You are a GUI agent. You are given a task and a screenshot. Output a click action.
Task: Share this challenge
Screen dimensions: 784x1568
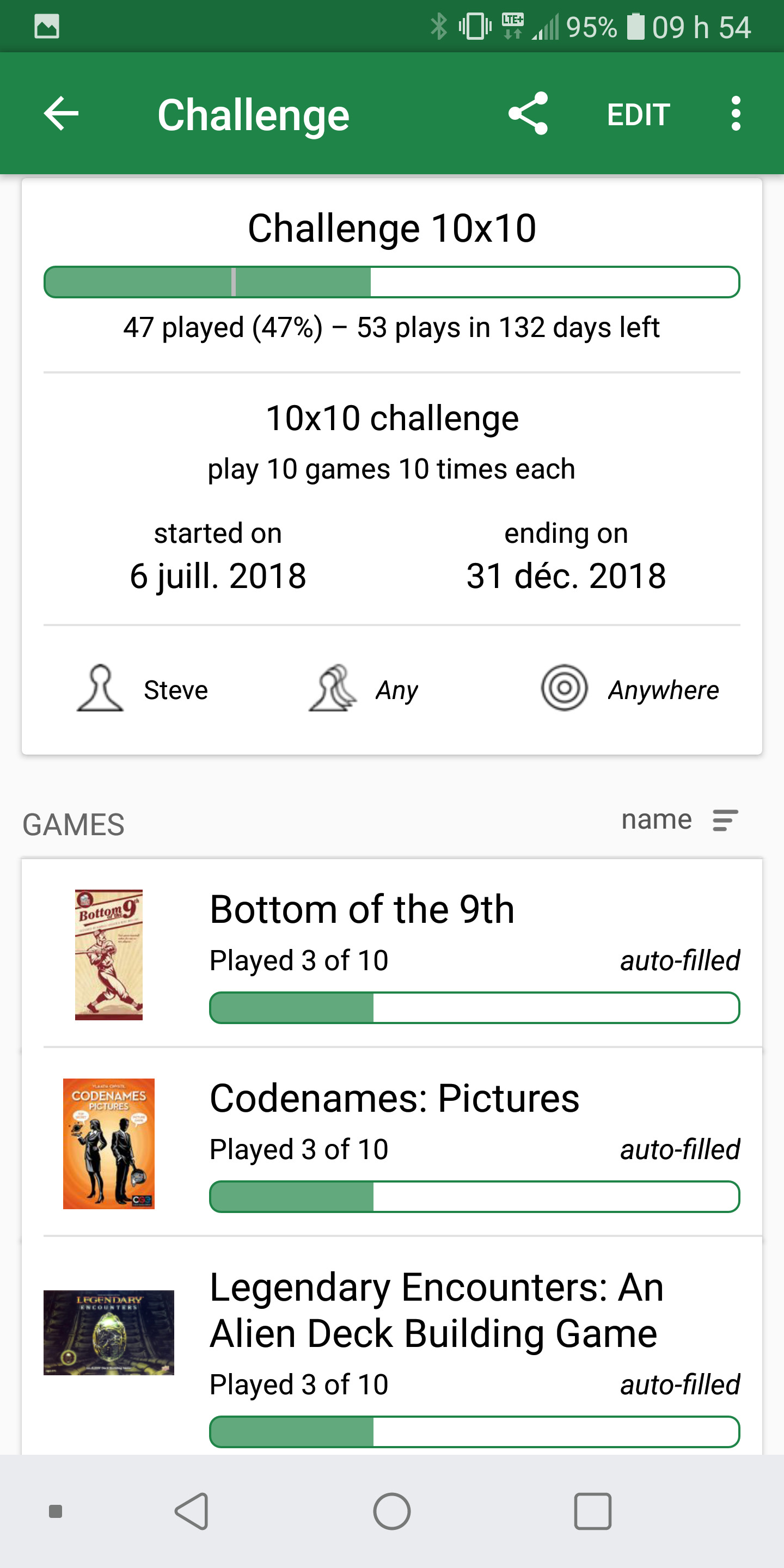coord(528,114)
